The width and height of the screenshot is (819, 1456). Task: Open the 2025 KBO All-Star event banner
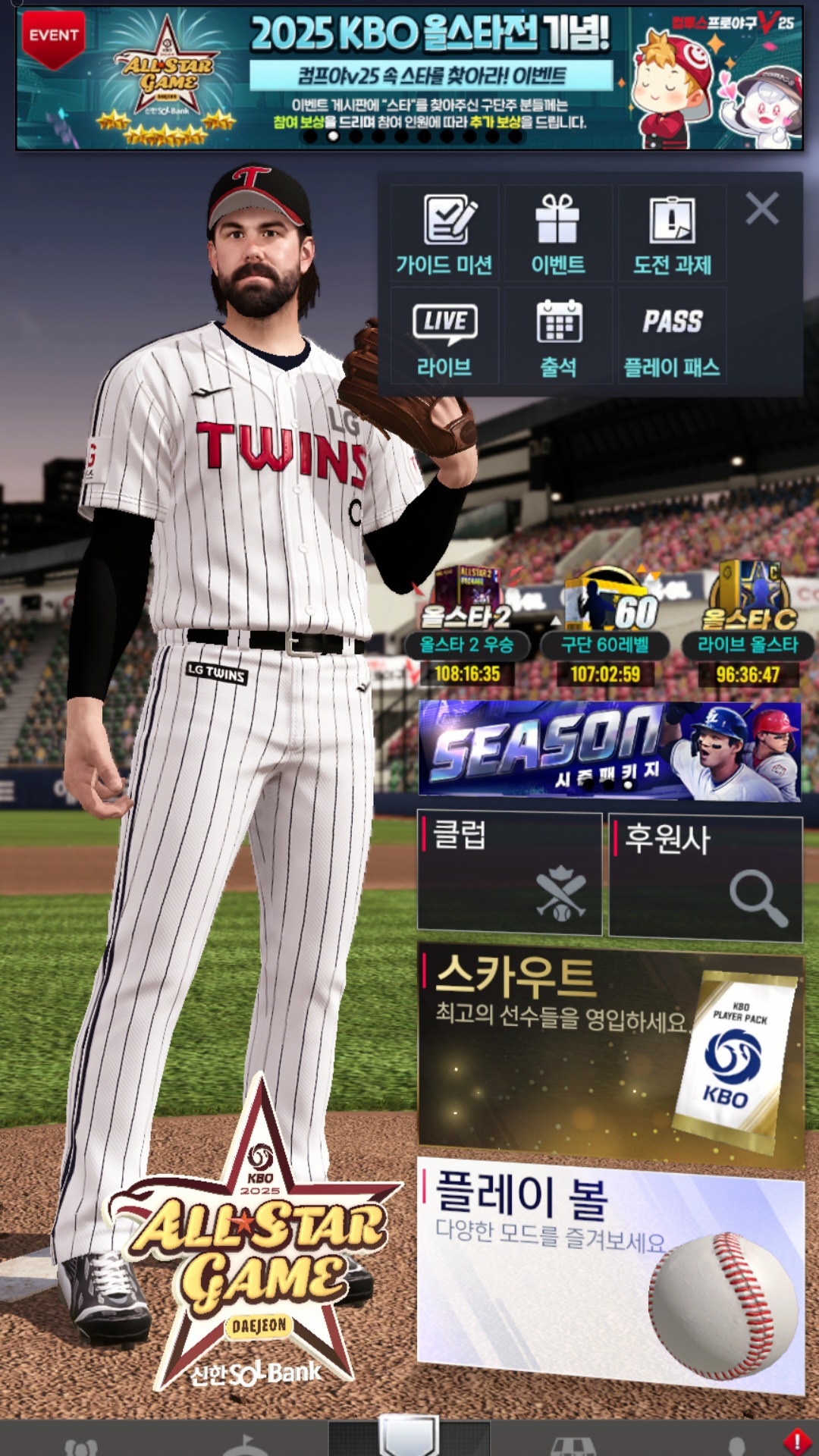coord(409,78)
